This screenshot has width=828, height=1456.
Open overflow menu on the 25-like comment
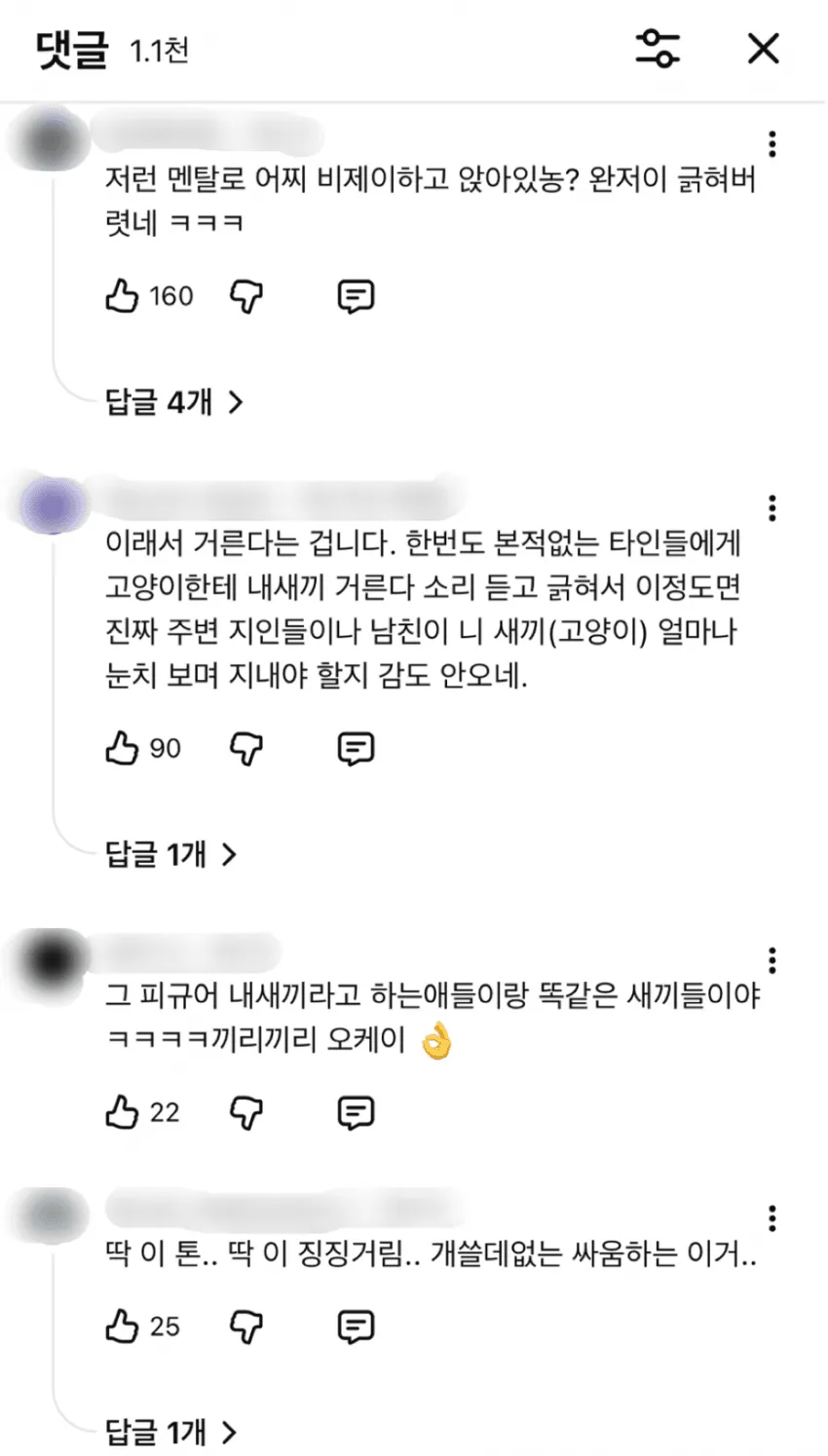point(772,1218)
